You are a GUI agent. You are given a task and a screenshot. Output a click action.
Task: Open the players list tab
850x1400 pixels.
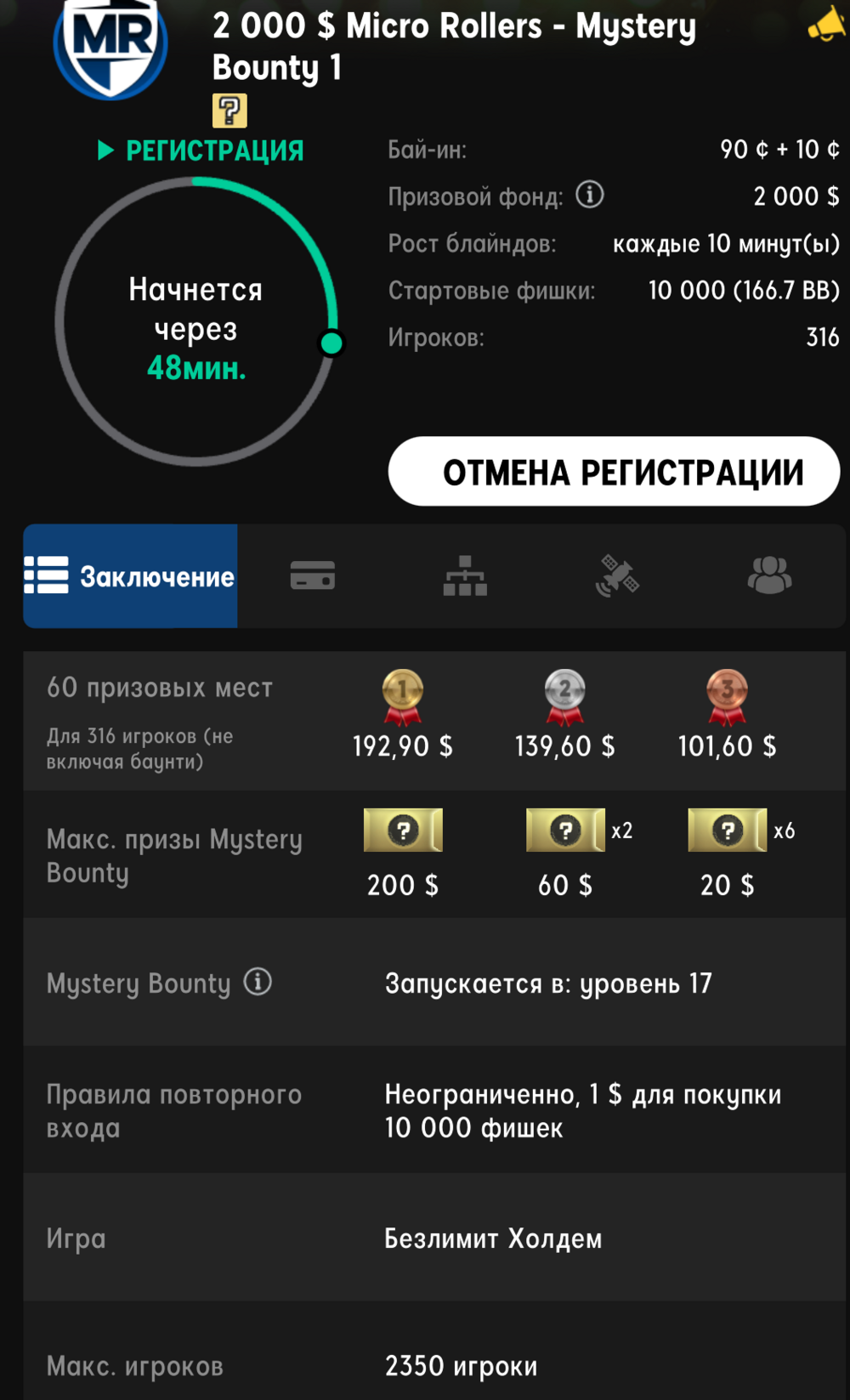769,575
